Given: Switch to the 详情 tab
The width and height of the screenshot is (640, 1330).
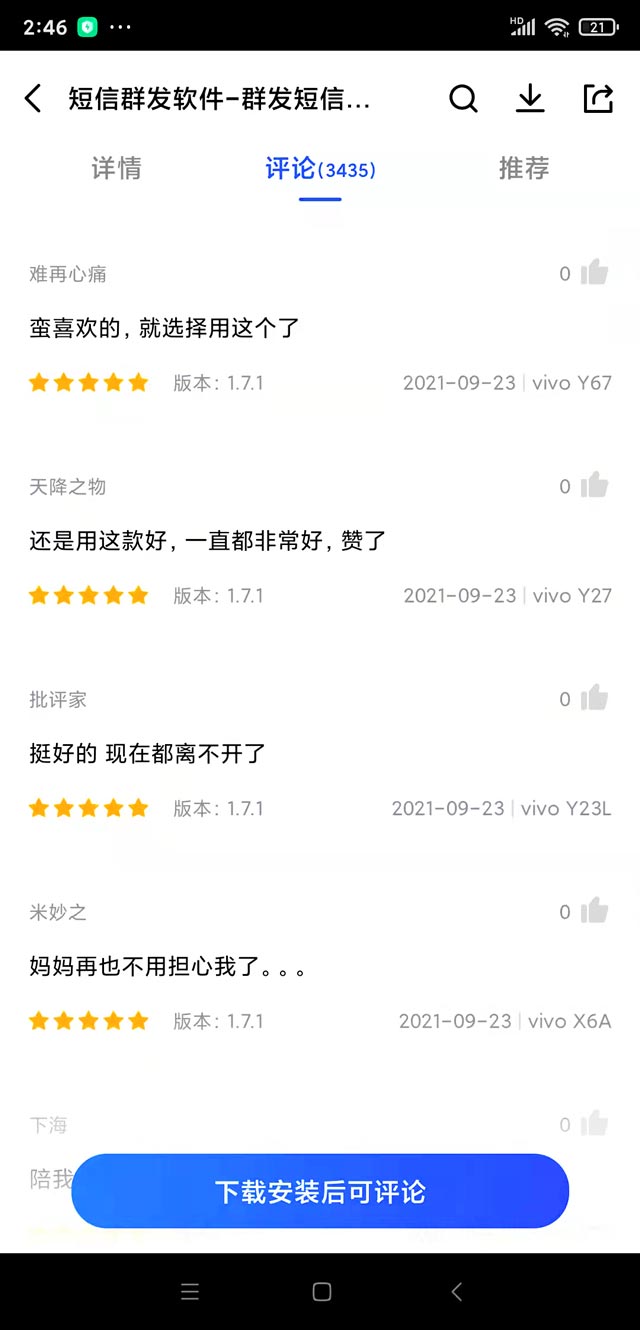Looking at the screenshot, I should [116, 168].
